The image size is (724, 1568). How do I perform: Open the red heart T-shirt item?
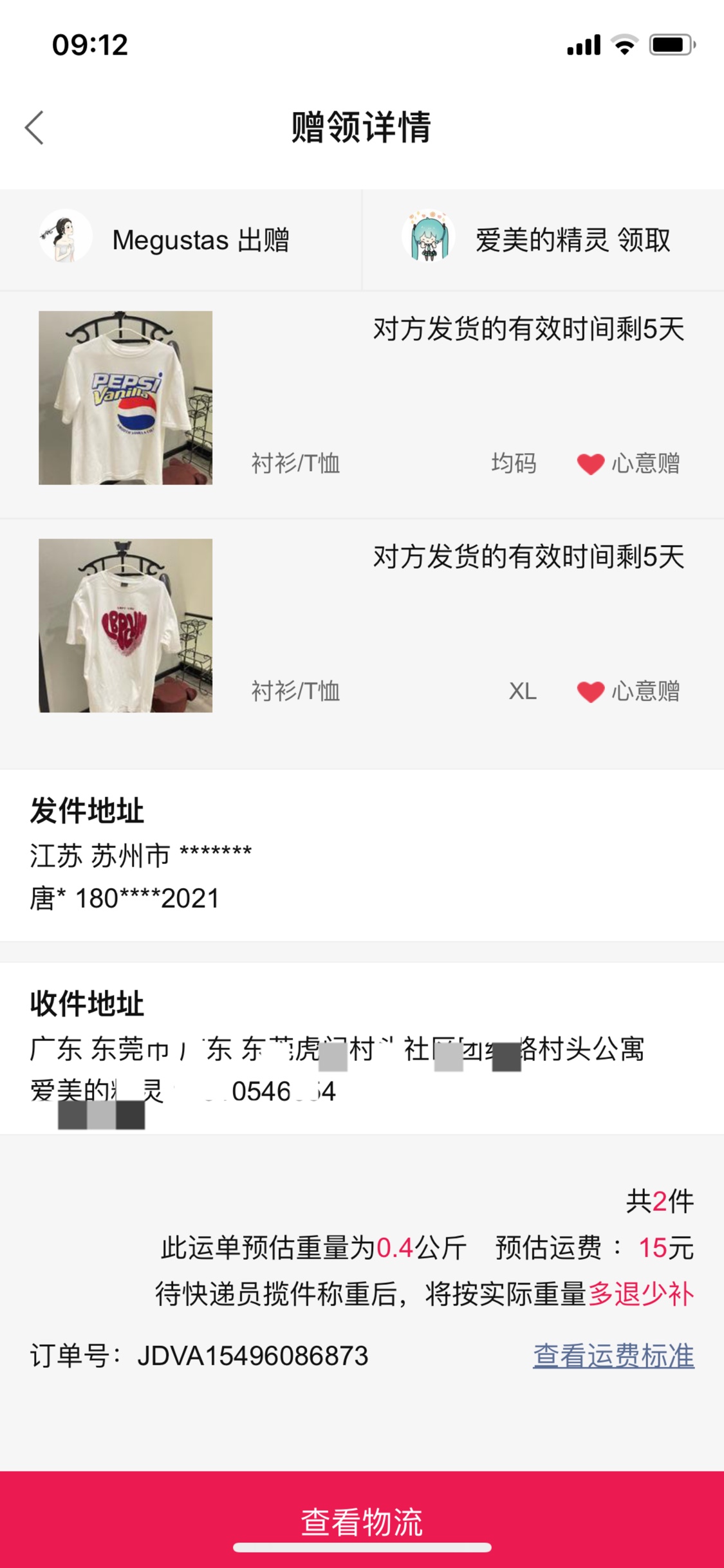point(125,626)
